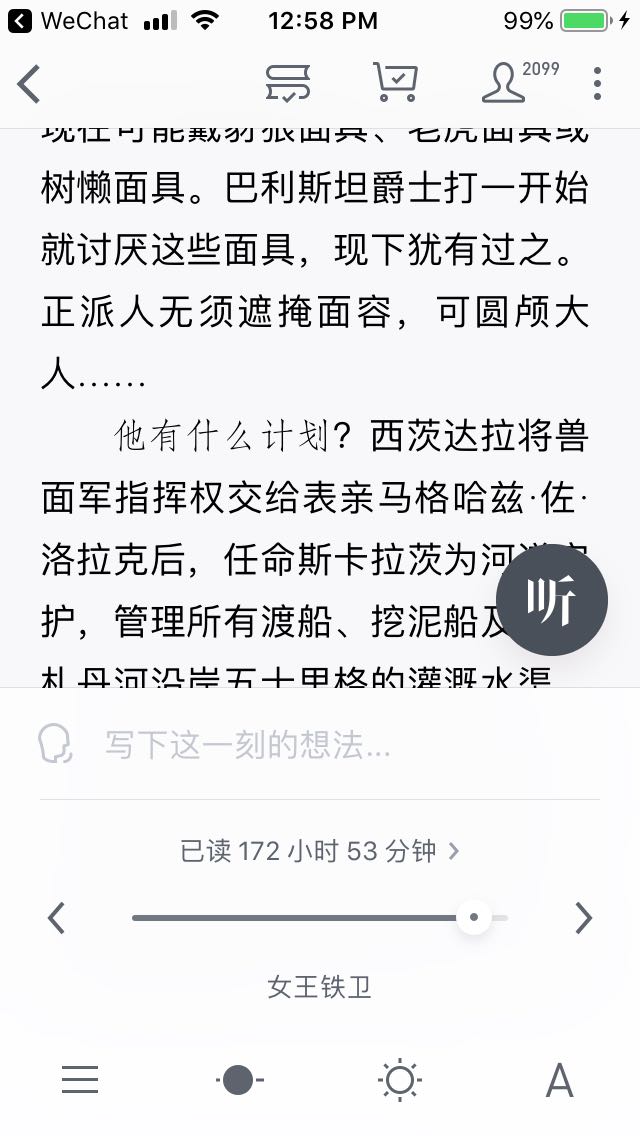Go back using the top-left arrow
Viewport: 640px width, 1136px height.
(x=29, y=84)
